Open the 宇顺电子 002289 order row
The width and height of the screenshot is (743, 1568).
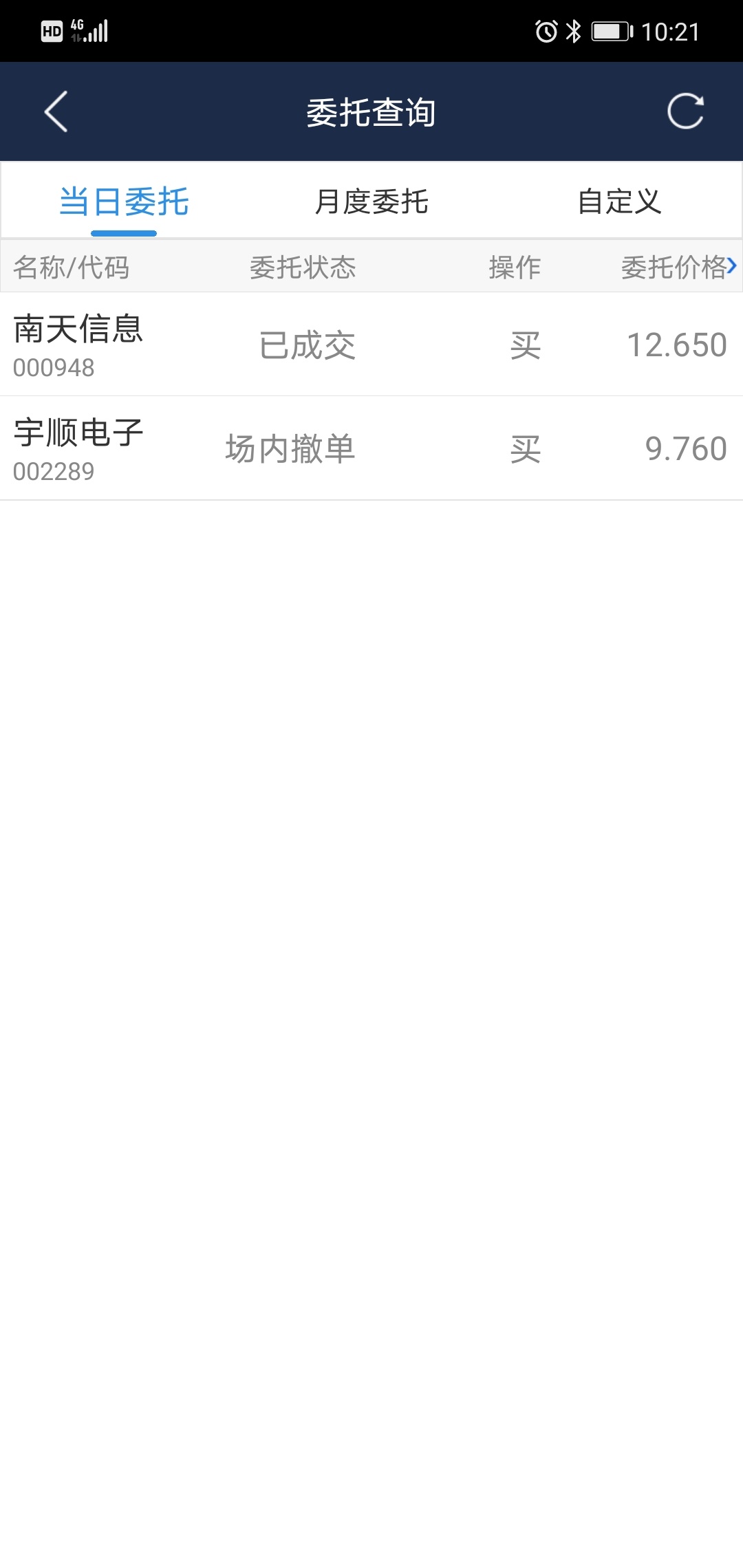coord(371,448)
